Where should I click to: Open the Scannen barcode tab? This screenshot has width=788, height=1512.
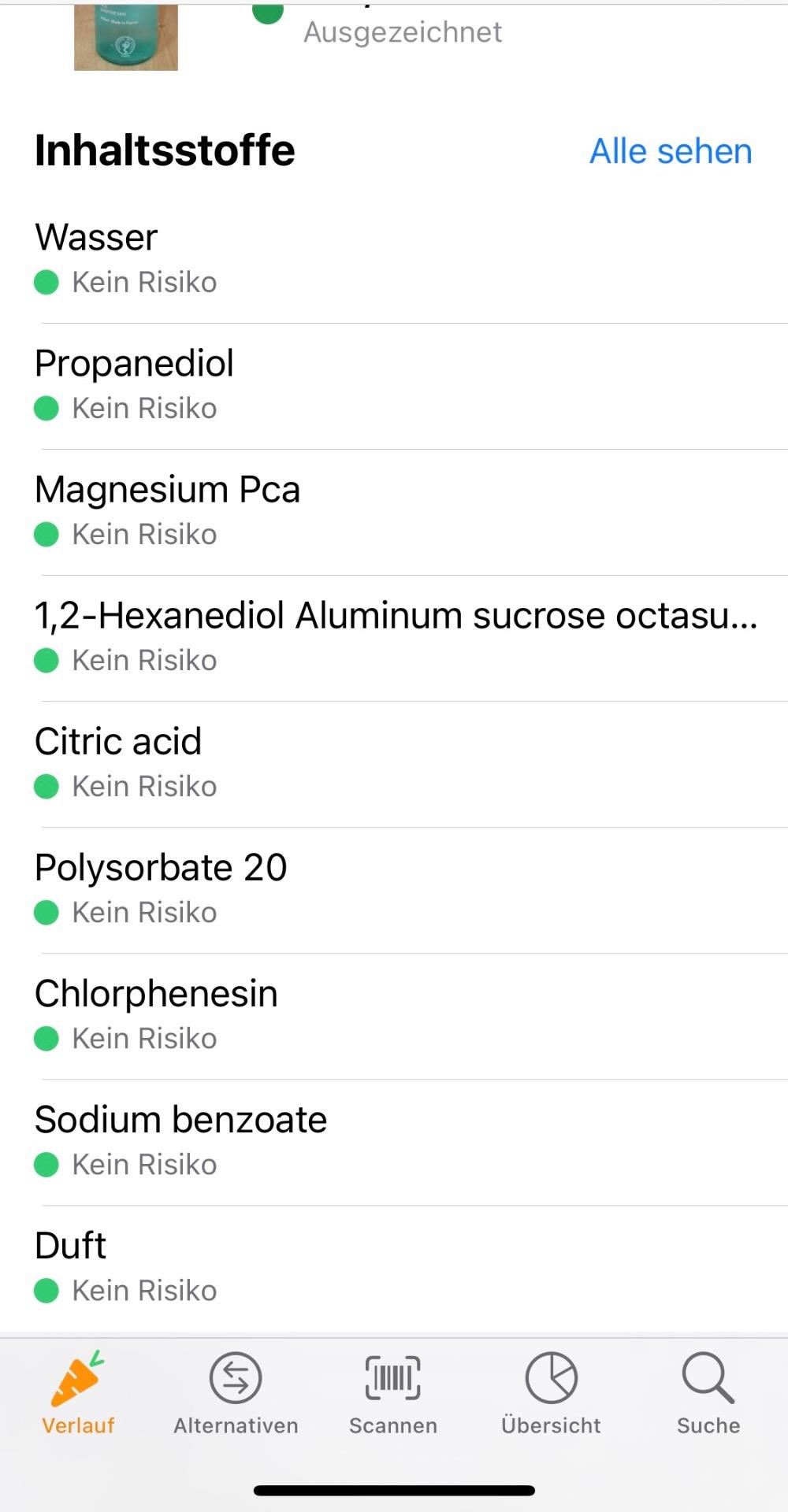tap(393, 1394)
